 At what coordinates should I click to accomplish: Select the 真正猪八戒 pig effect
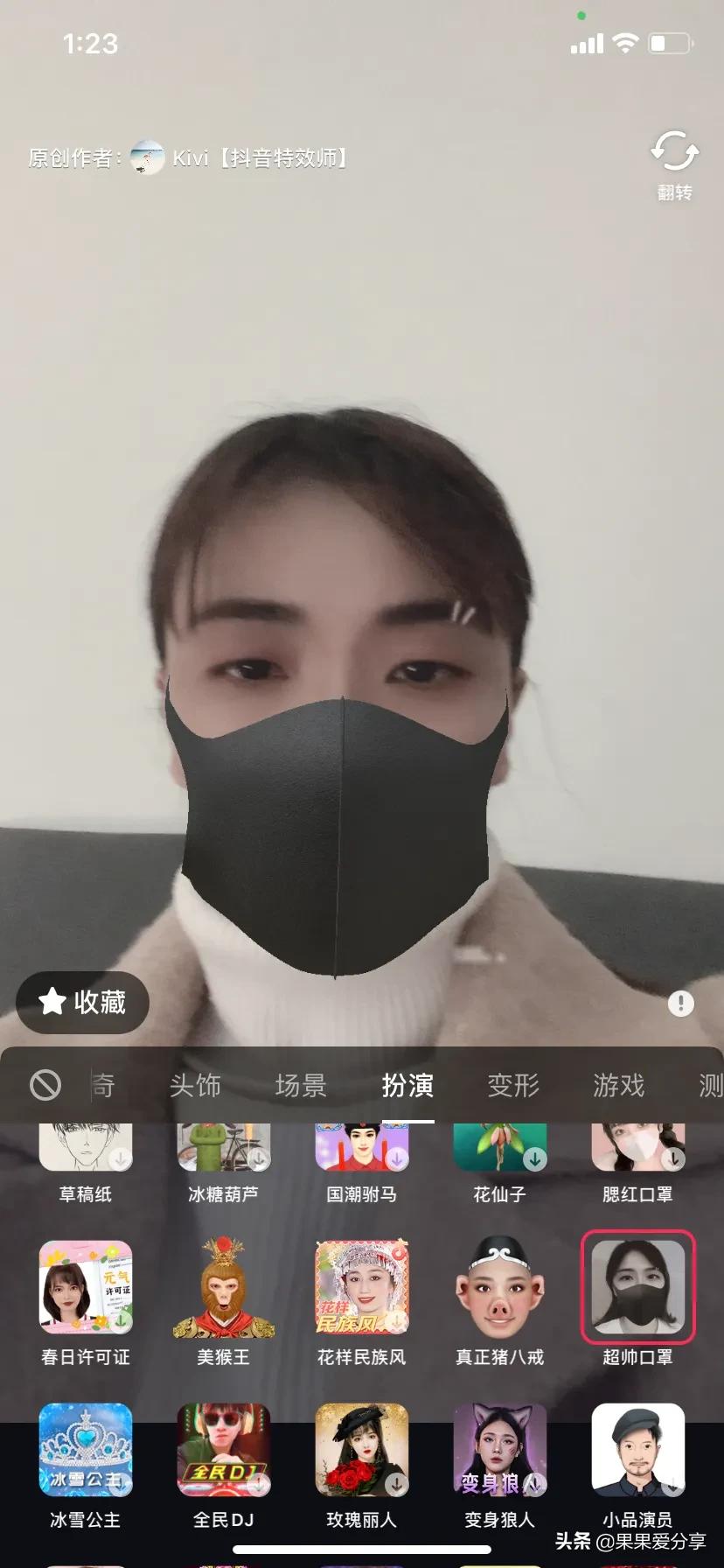pos(499,1286)
